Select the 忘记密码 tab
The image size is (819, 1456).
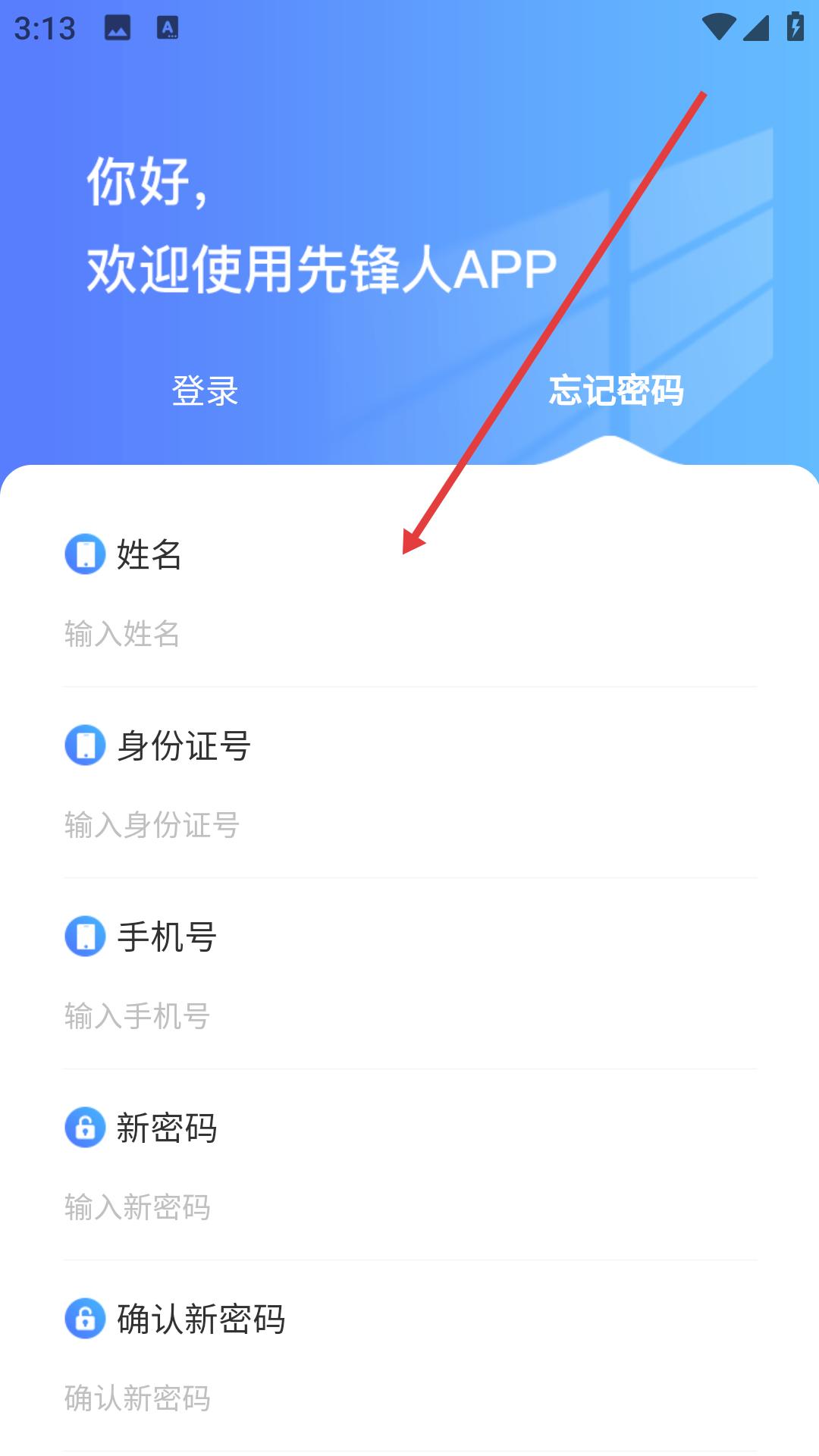pos(615,391)
